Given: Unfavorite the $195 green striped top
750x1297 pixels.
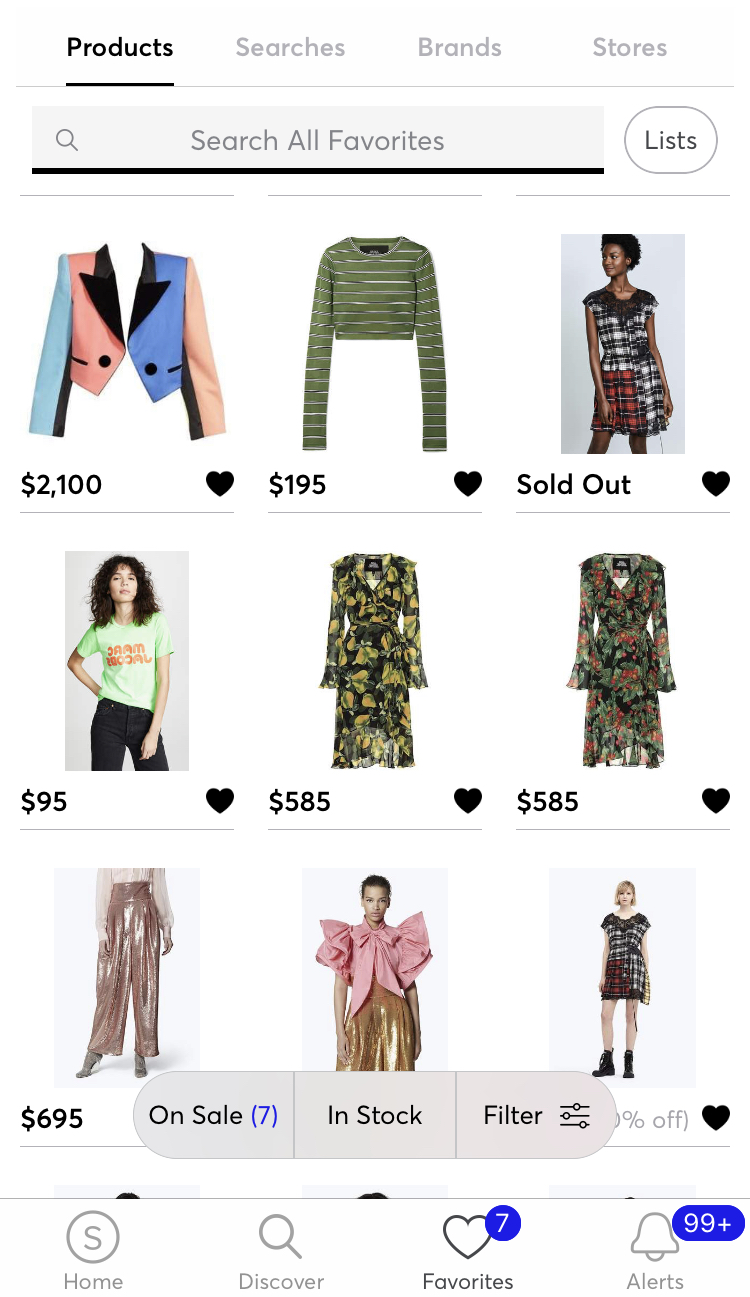Looking at the screenshot, I should click(467, 484).
